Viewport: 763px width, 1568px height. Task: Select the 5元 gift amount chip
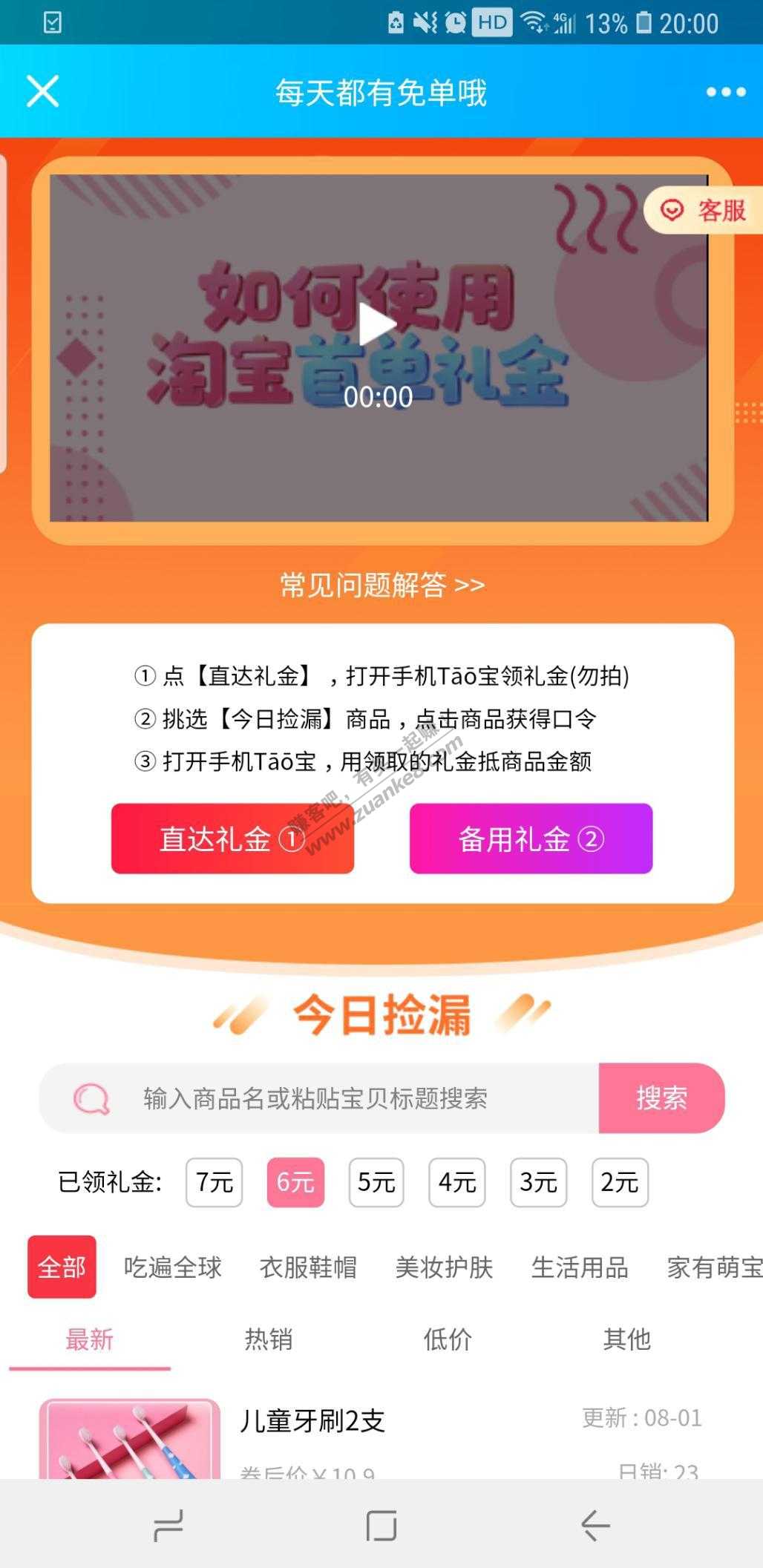pos(376,1182)
